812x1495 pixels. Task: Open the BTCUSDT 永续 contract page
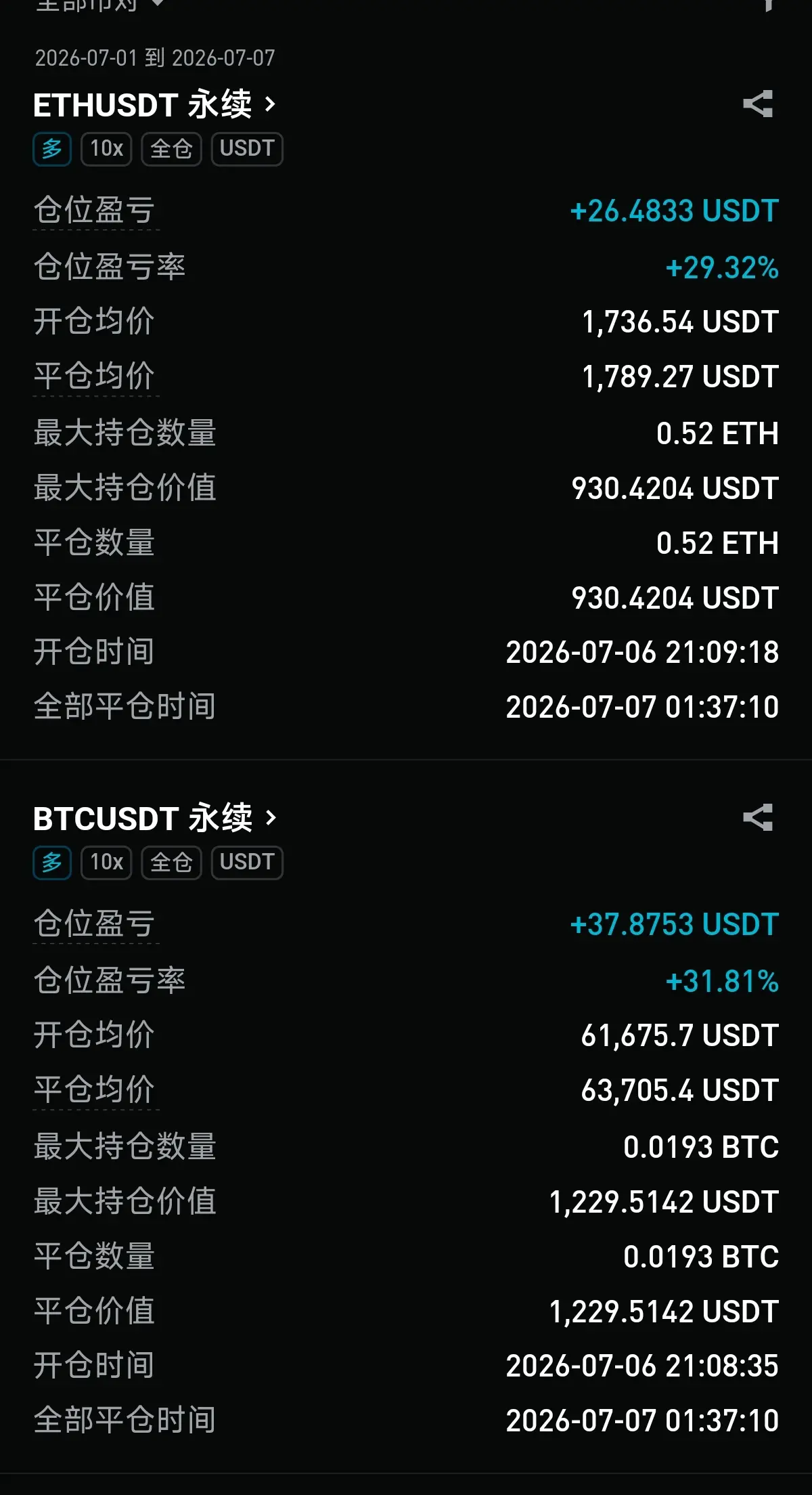[155, 818]
